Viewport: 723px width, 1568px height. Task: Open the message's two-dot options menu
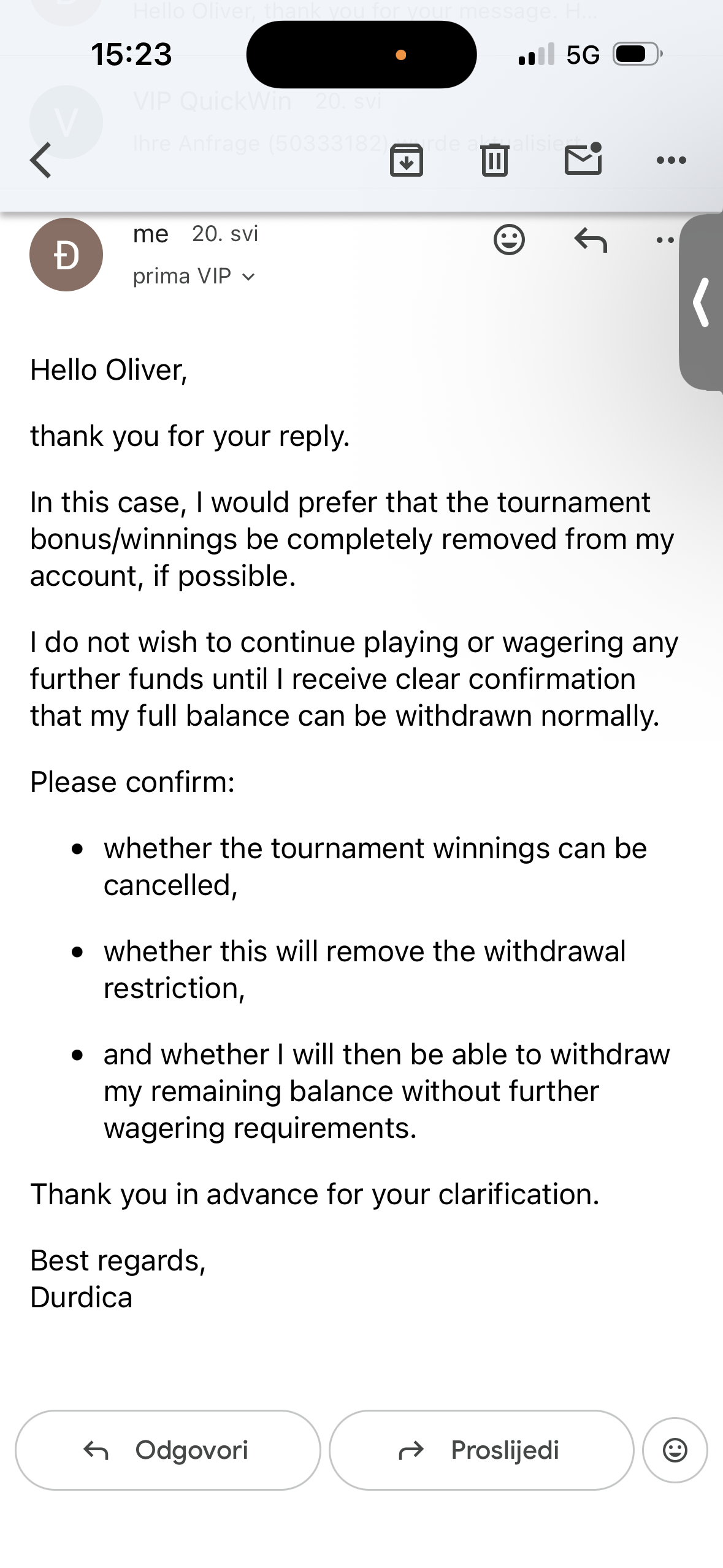665,240
